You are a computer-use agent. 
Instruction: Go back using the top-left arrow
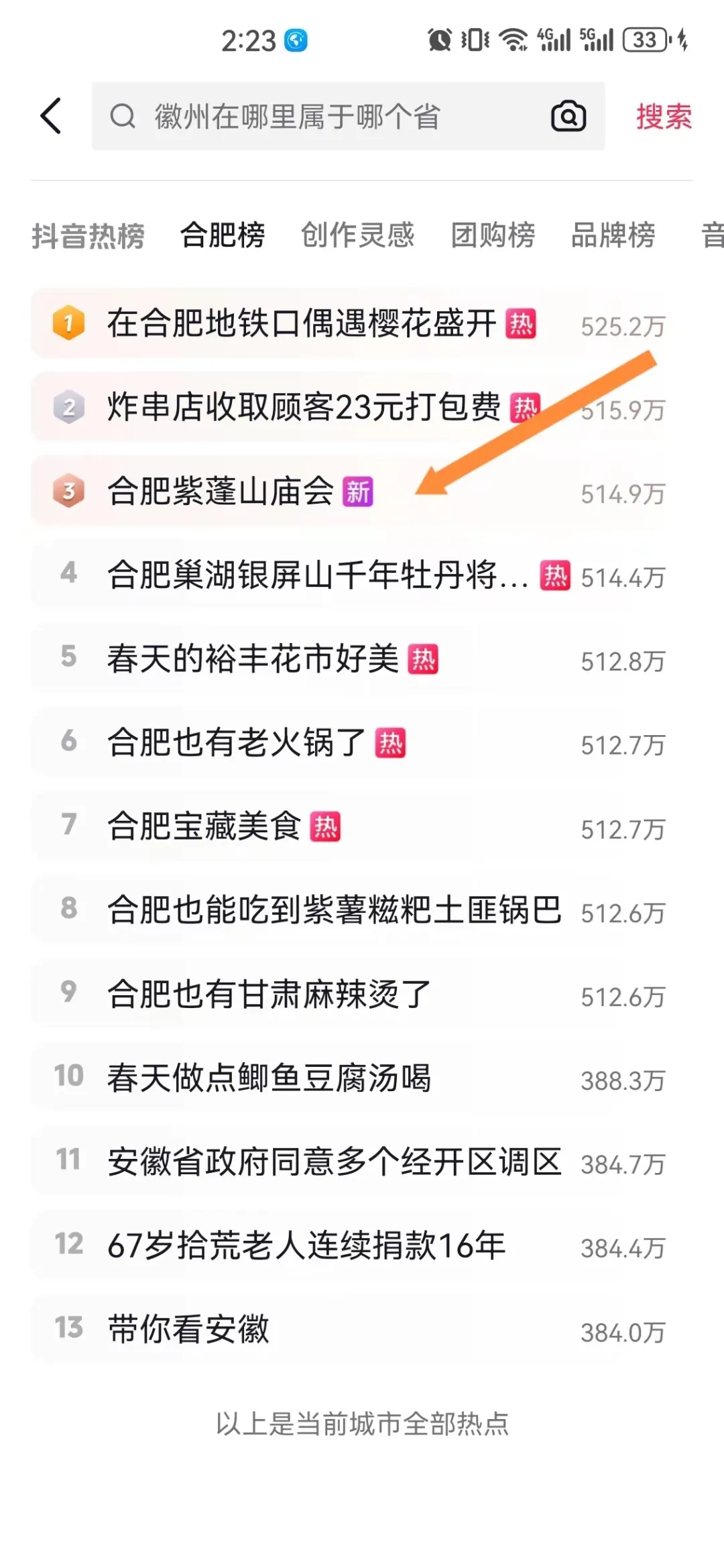click(51, 116)
